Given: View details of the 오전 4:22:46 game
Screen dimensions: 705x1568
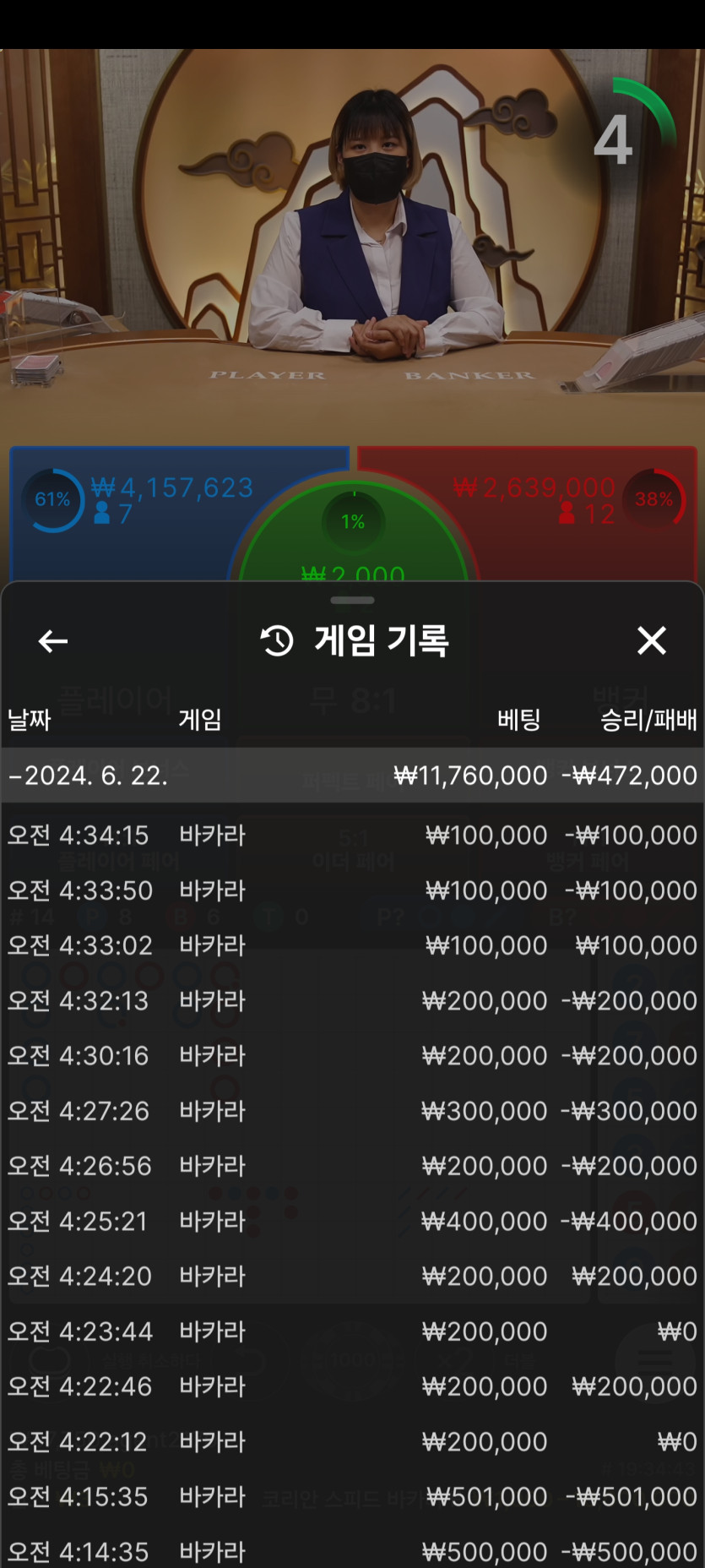Looking at the screenshot, I should 352,1386.
